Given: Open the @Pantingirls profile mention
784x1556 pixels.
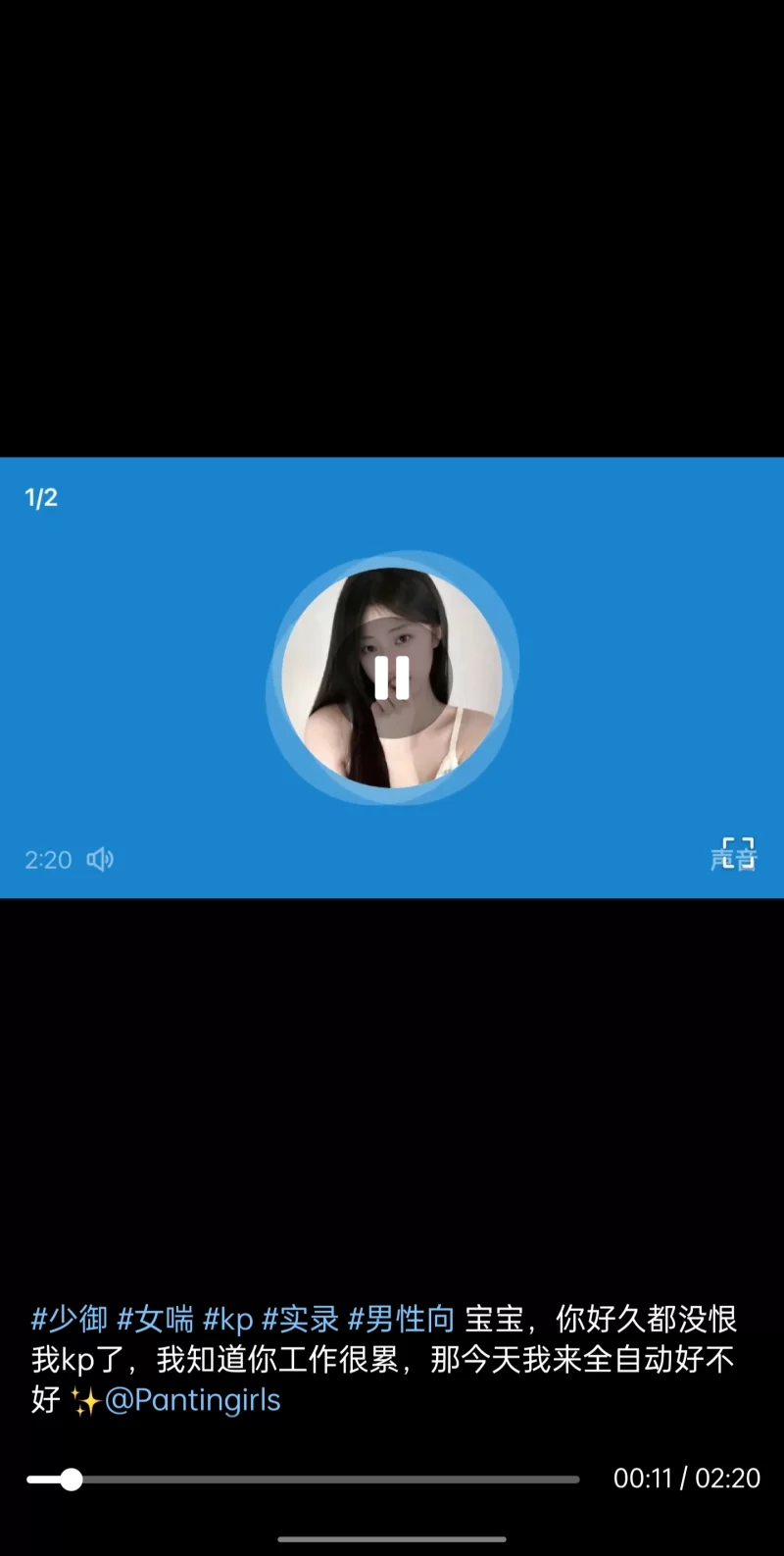Looking at the screenshot, I should (x=192, y=1399).
